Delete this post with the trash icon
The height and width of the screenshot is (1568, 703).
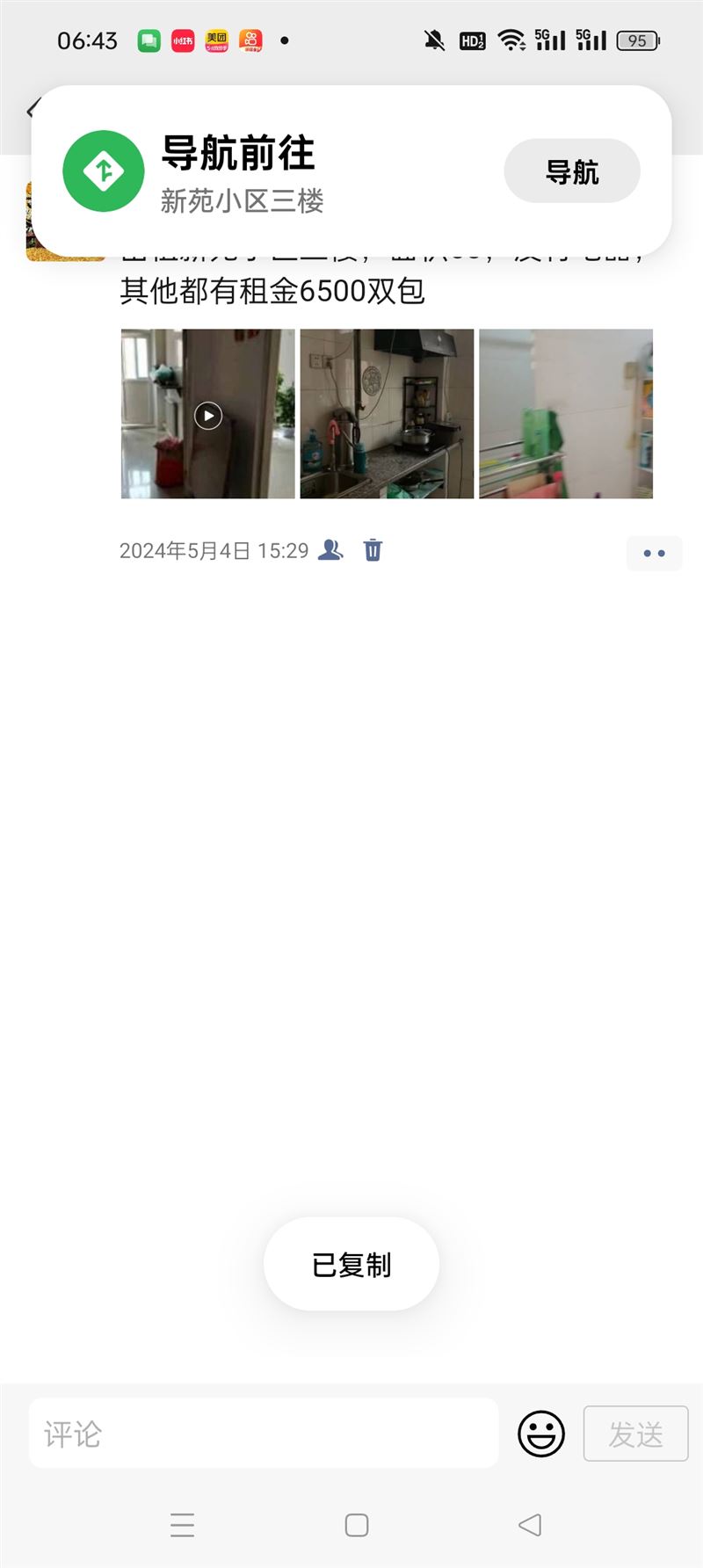pos(373,550)
